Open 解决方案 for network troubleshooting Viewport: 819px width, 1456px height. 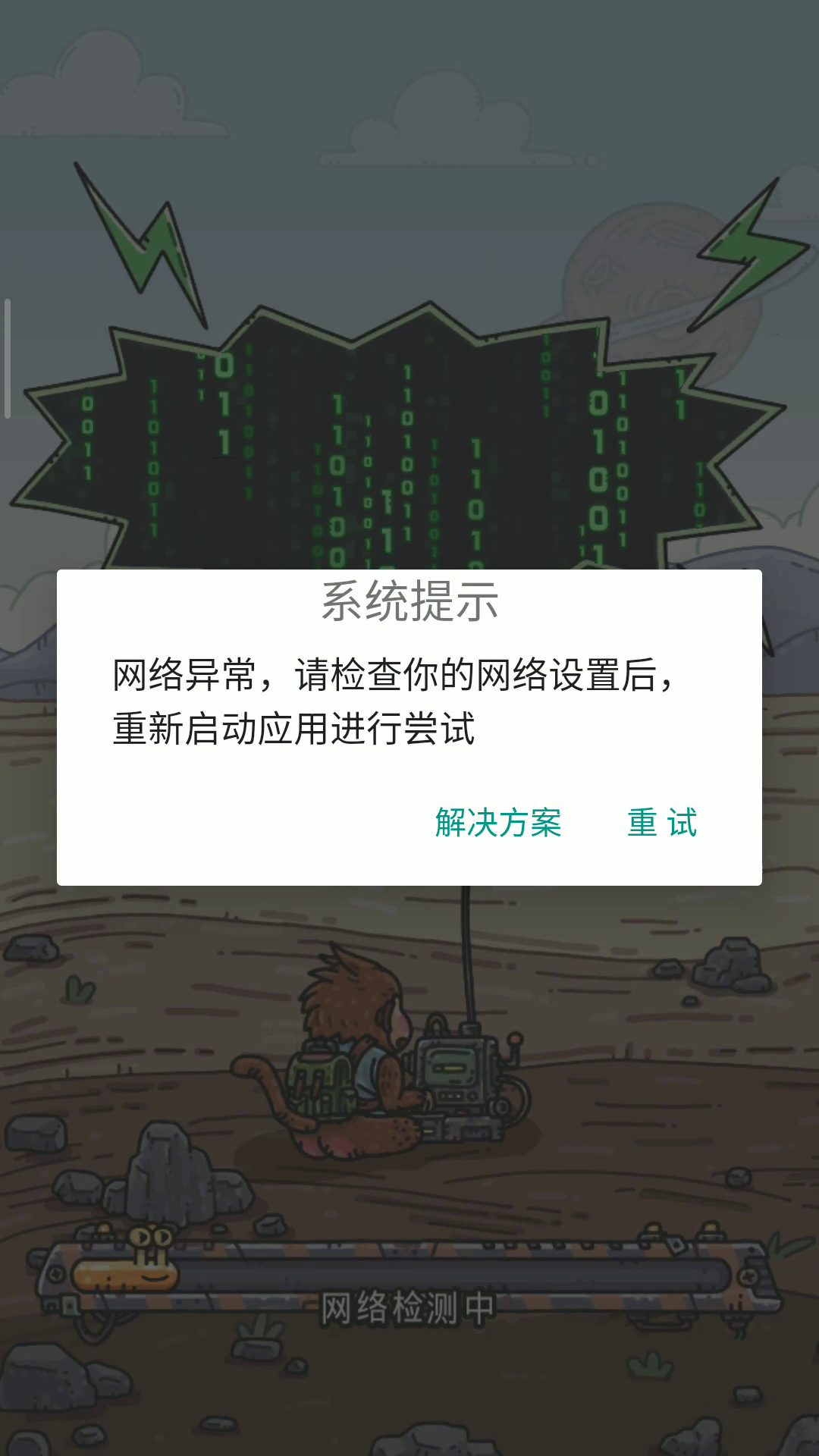pyautogui.click(x=498, y=823)
